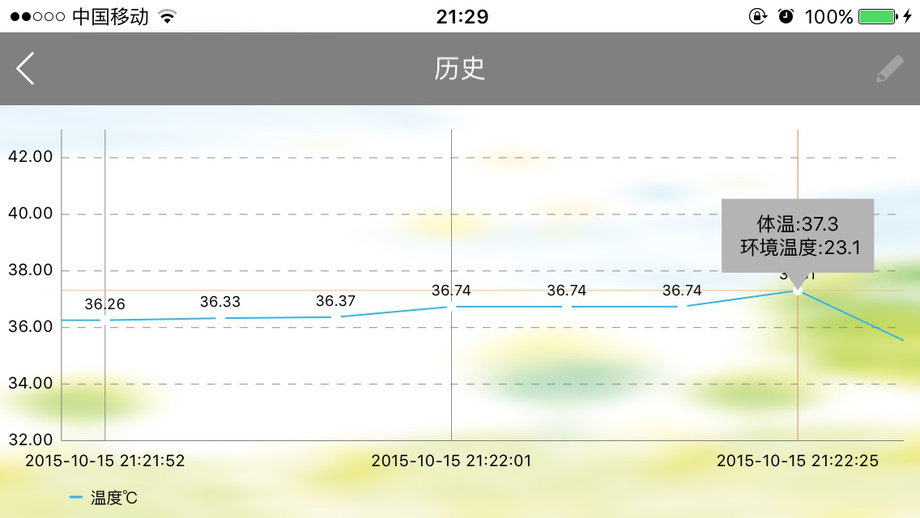Select the 36.26 data point on chart

point(105,320)
